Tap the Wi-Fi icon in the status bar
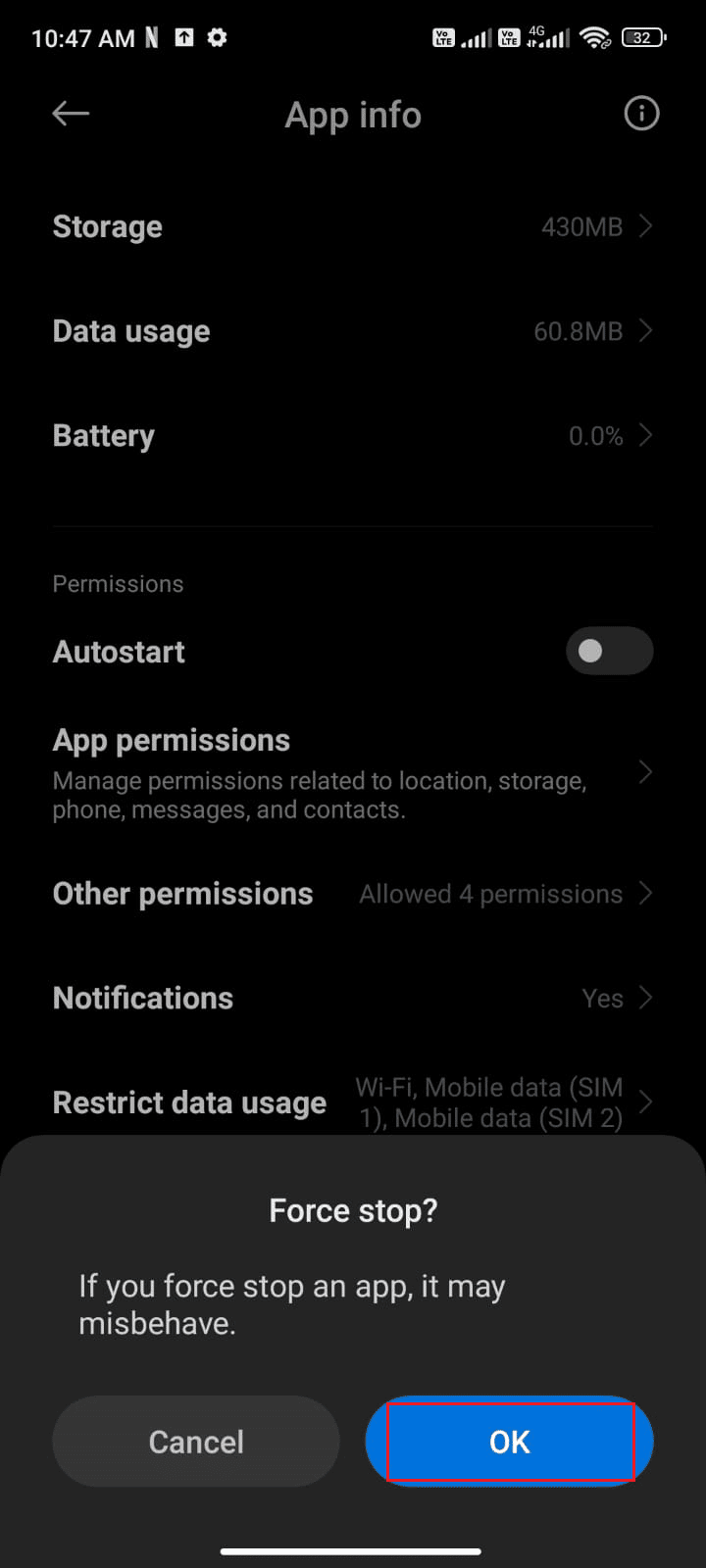The height and width of the screenshot is (1568, 706). point(595,38)
